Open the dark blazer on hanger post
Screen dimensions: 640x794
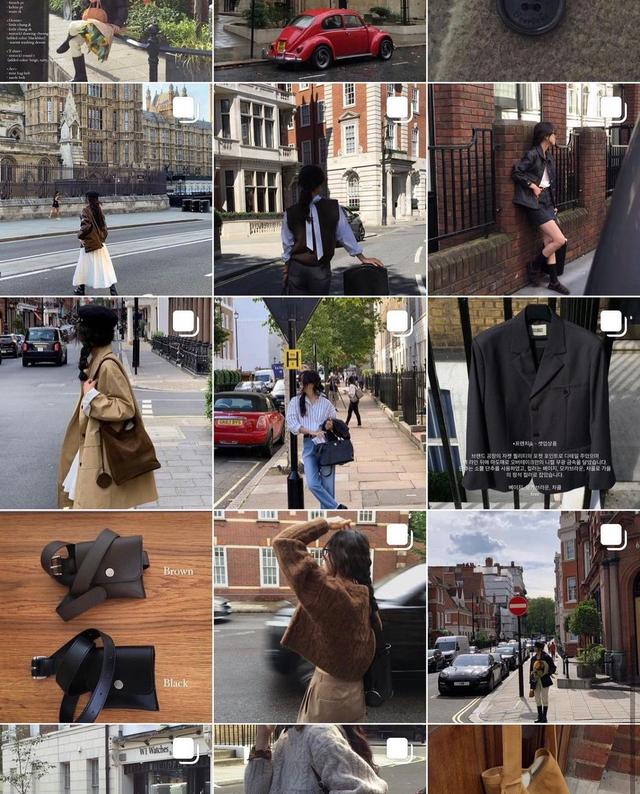(x=533, y=403)
